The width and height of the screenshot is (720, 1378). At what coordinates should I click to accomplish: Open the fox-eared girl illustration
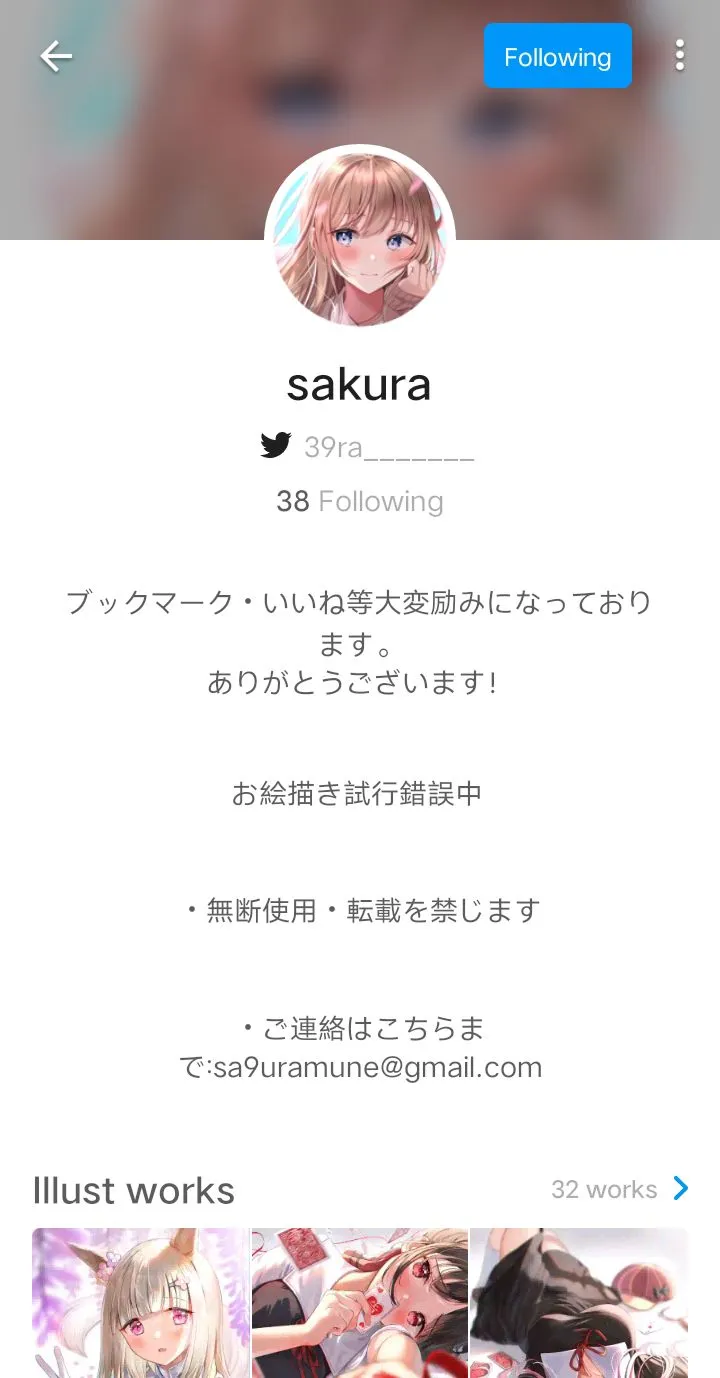point(140,1302)
